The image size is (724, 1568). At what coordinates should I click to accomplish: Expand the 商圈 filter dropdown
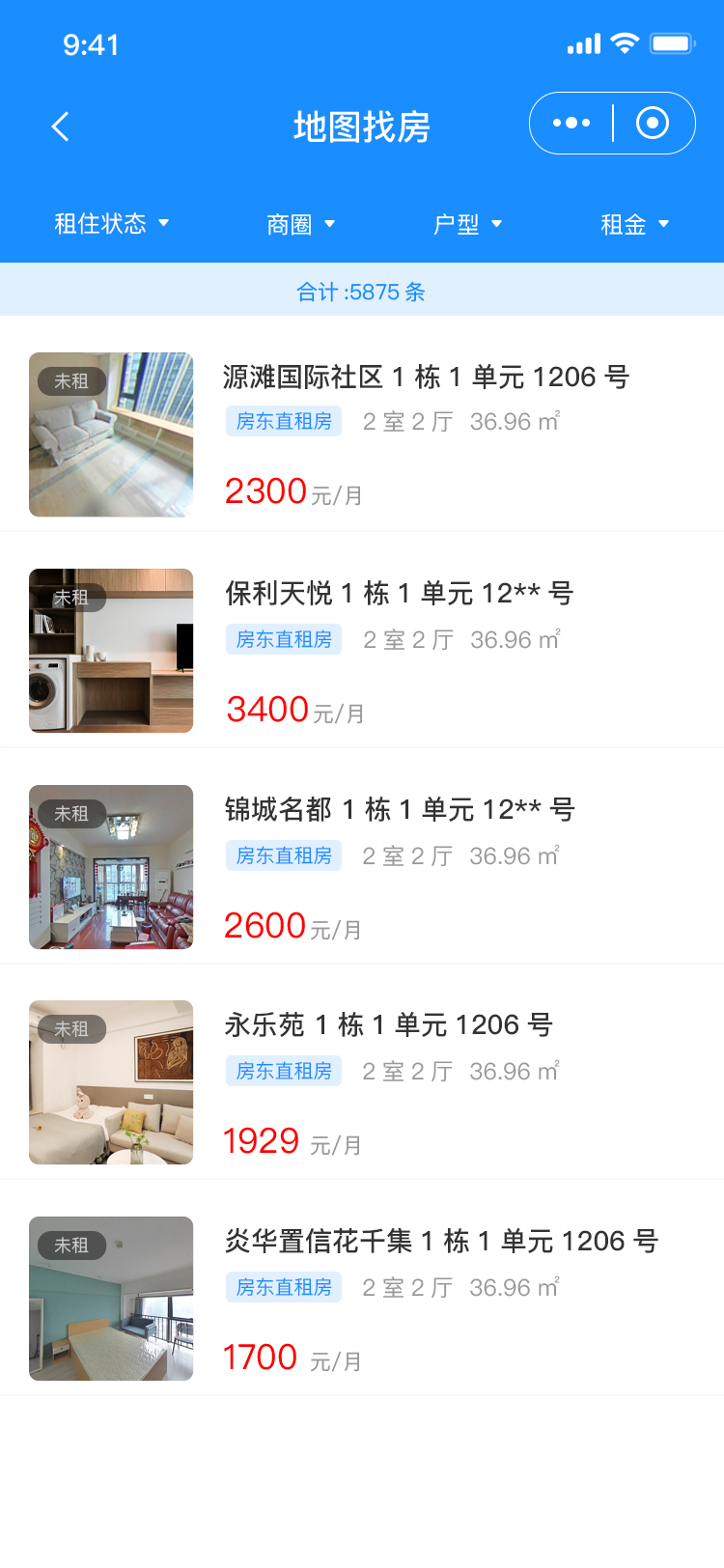(x=300, y=225)
